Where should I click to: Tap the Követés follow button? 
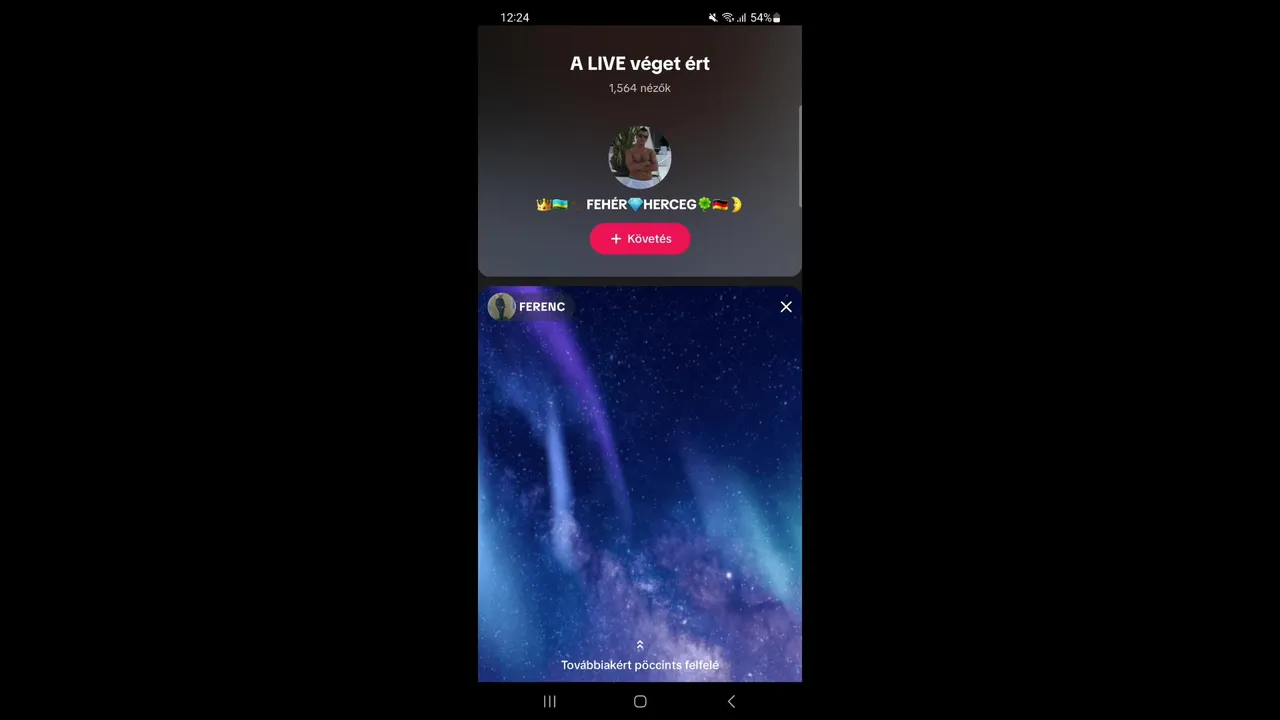639,239
